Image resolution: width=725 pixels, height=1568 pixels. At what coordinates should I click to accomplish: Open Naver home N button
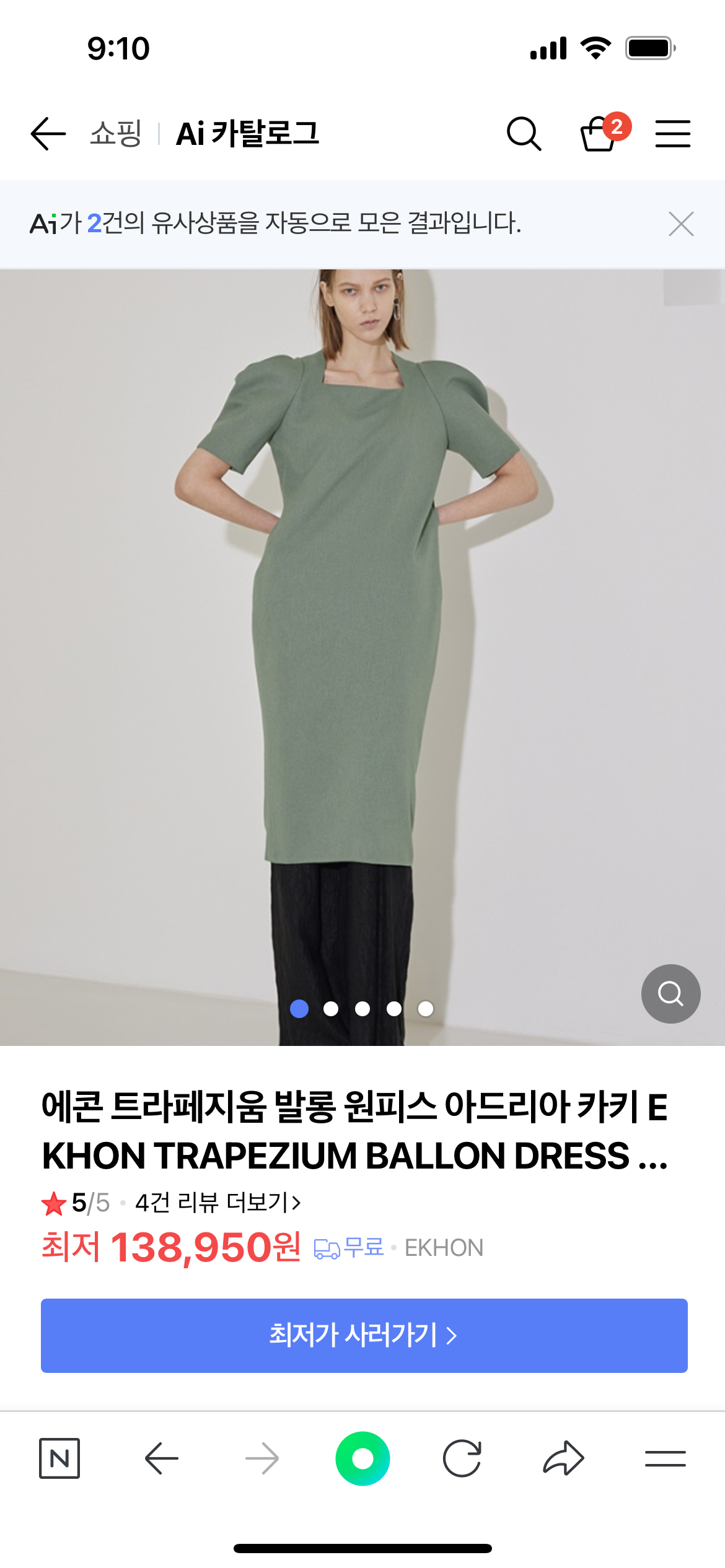pos(59,1458)
